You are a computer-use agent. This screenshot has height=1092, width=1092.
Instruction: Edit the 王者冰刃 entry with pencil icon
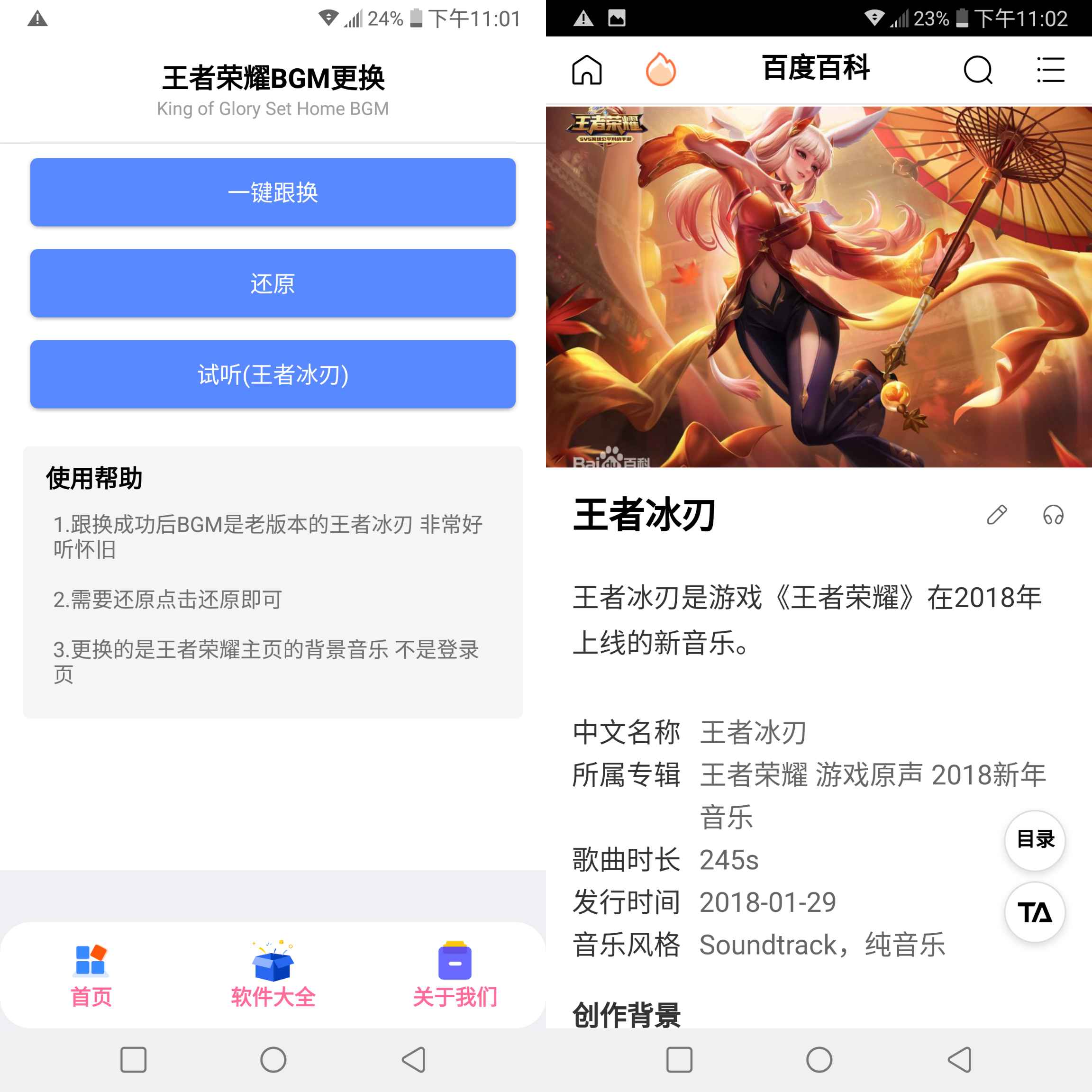click(x=996, y=515)
